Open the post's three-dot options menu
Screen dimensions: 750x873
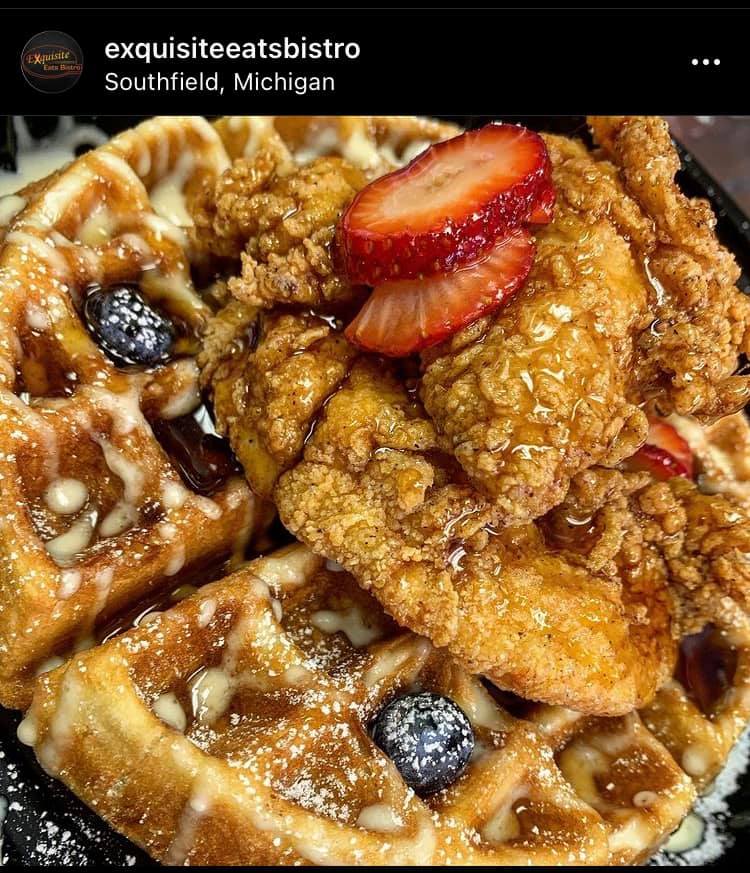(x=705, y=62)
